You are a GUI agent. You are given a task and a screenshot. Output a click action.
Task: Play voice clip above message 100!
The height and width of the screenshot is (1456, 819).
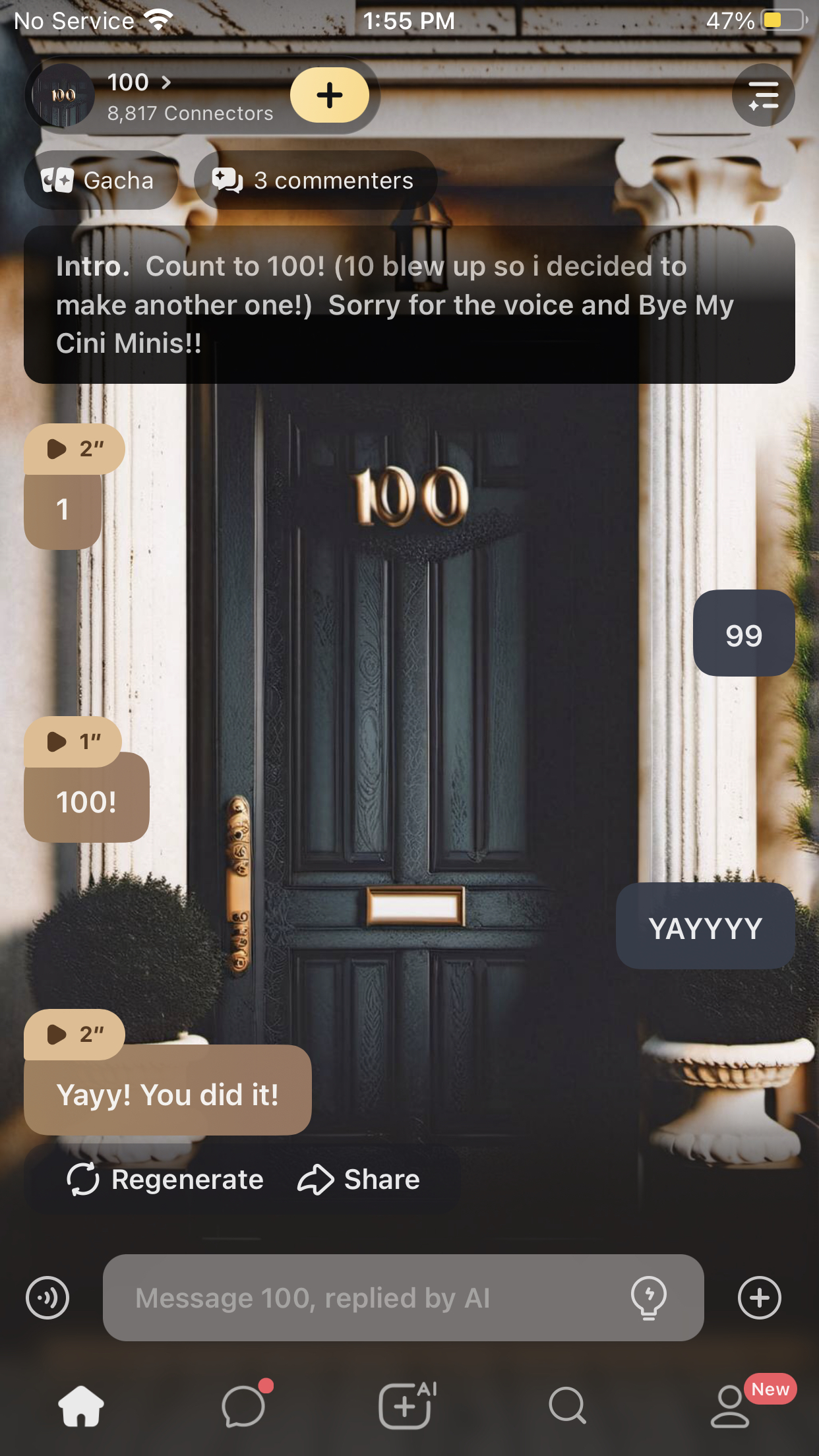pos(73,742)
